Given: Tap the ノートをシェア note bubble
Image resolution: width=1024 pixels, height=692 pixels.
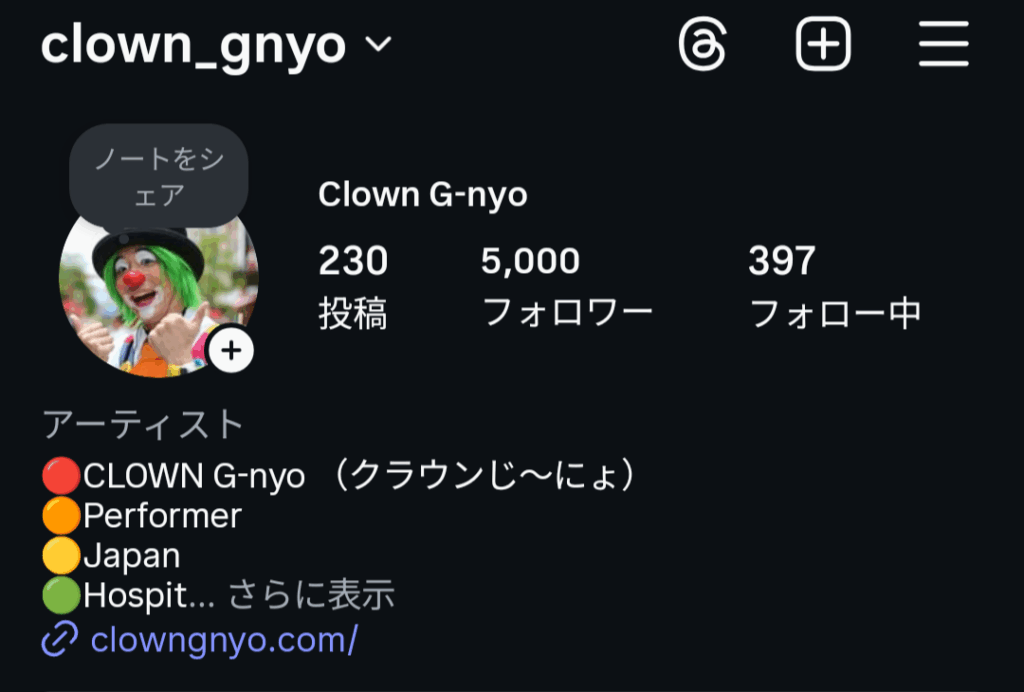Looking at the screenshot, I should 158,175.
